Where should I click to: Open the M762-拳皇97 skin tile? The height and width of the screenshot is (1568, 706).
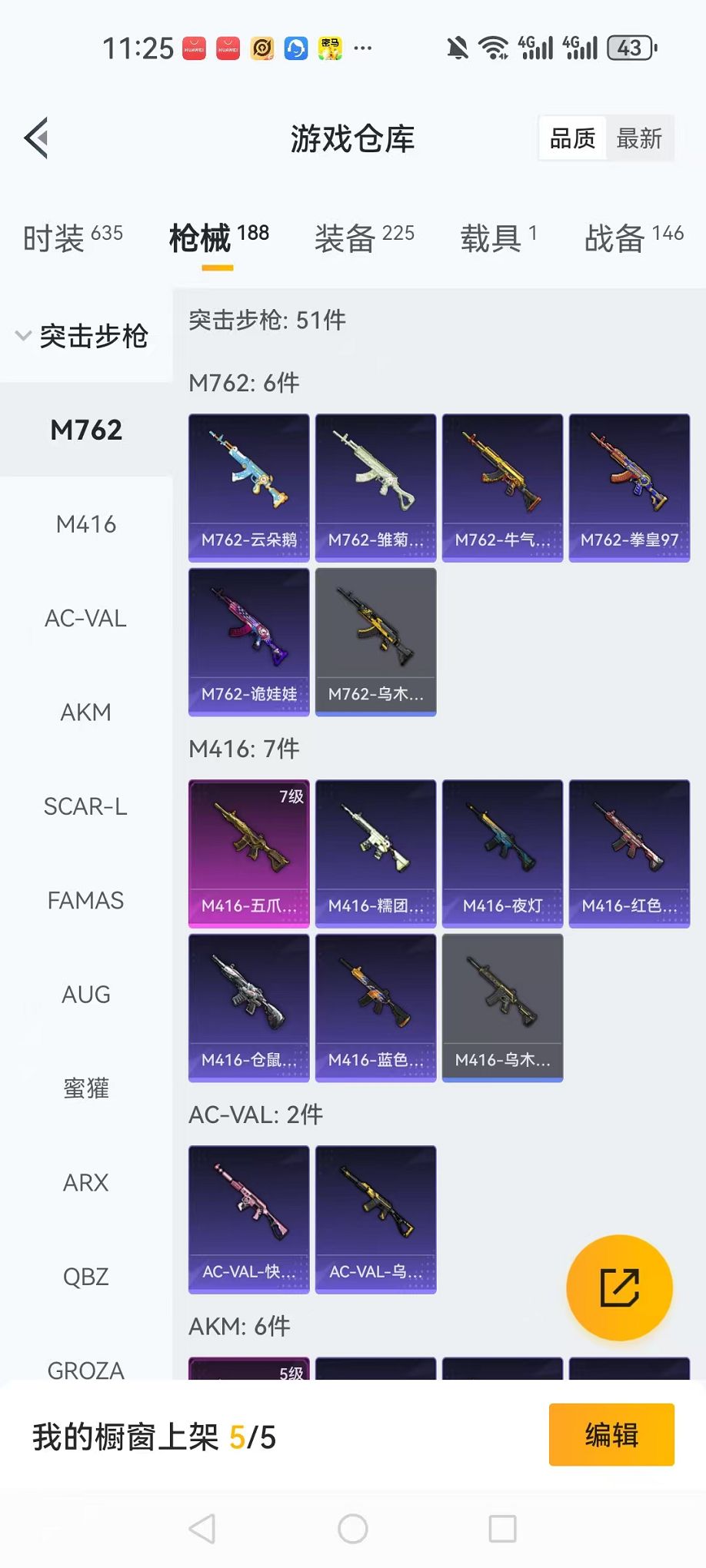[x=629, y=487]
